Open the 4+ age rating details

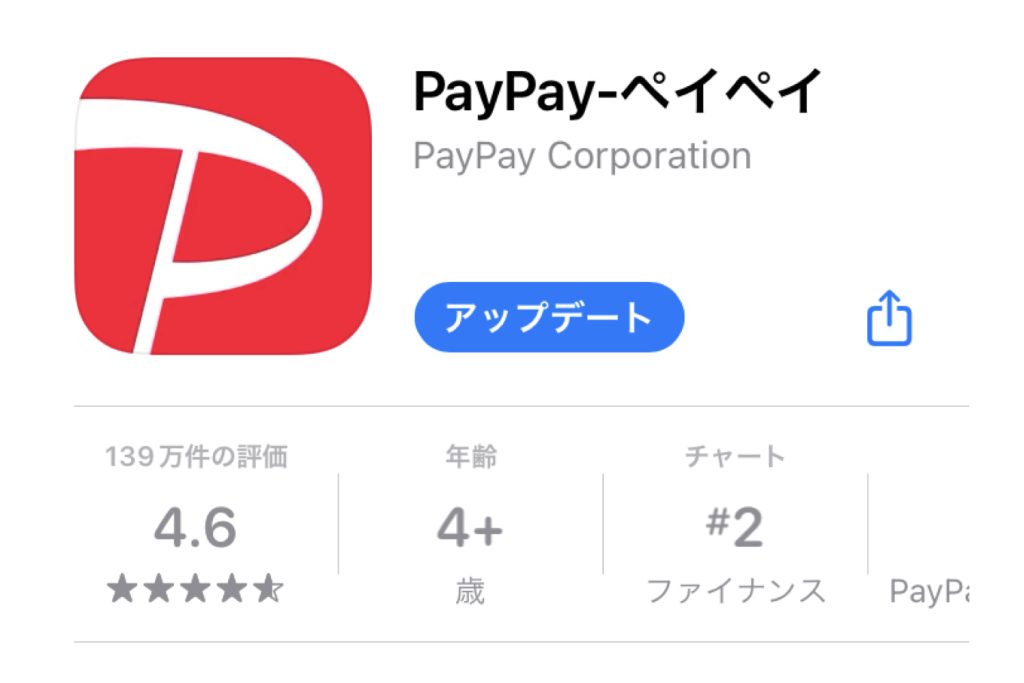click(x=470, y=527)
